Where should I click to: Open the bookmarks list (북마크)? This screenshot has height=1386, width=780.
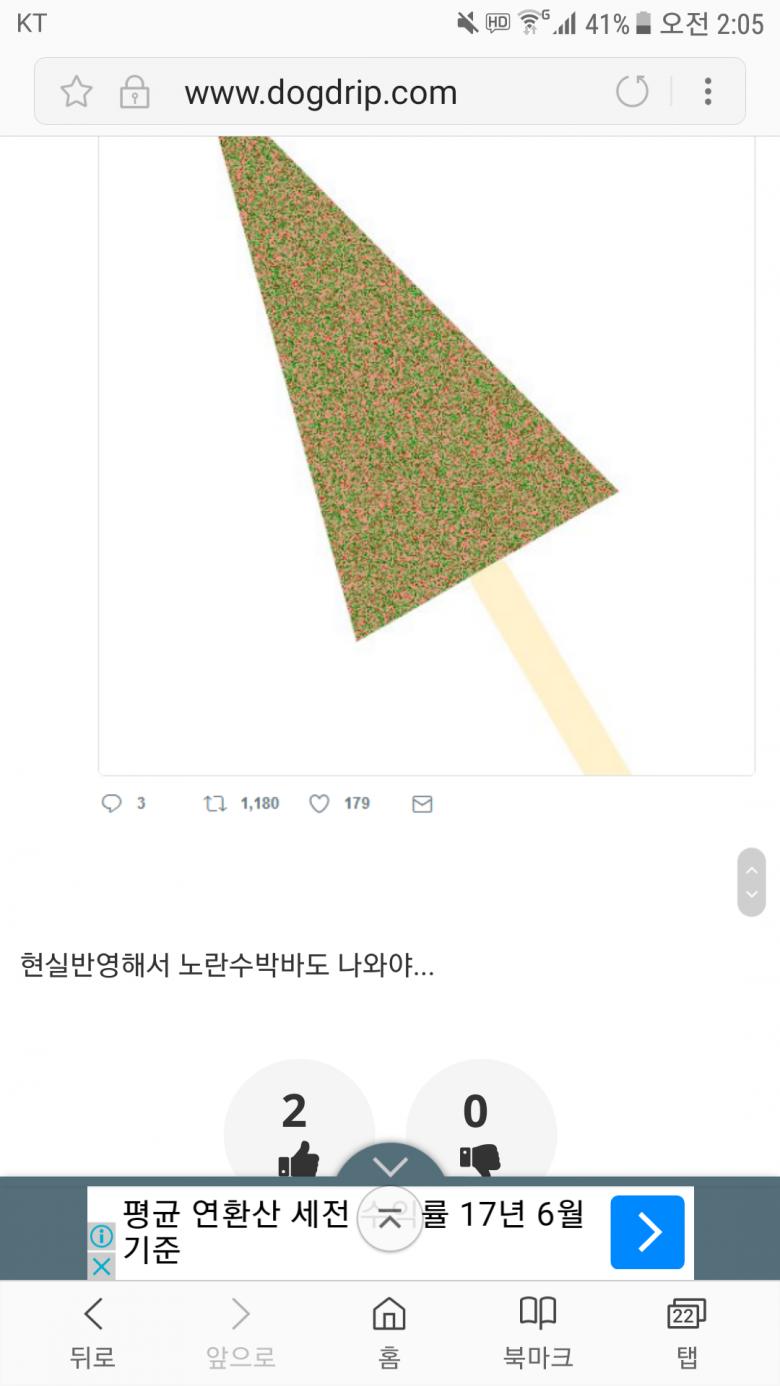[537, 1332]
